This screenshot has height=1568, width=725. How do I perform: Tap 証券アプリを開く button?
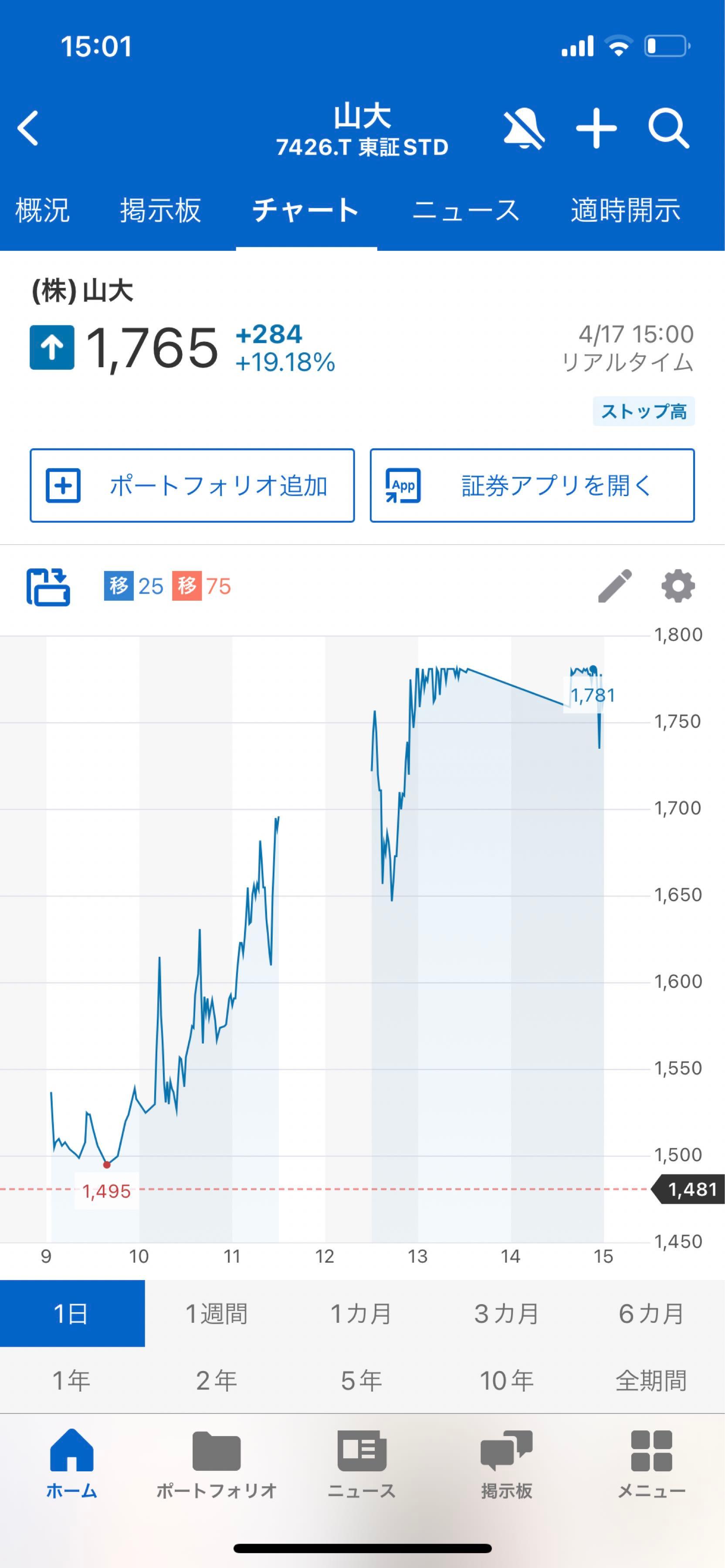tap(532, 486)
